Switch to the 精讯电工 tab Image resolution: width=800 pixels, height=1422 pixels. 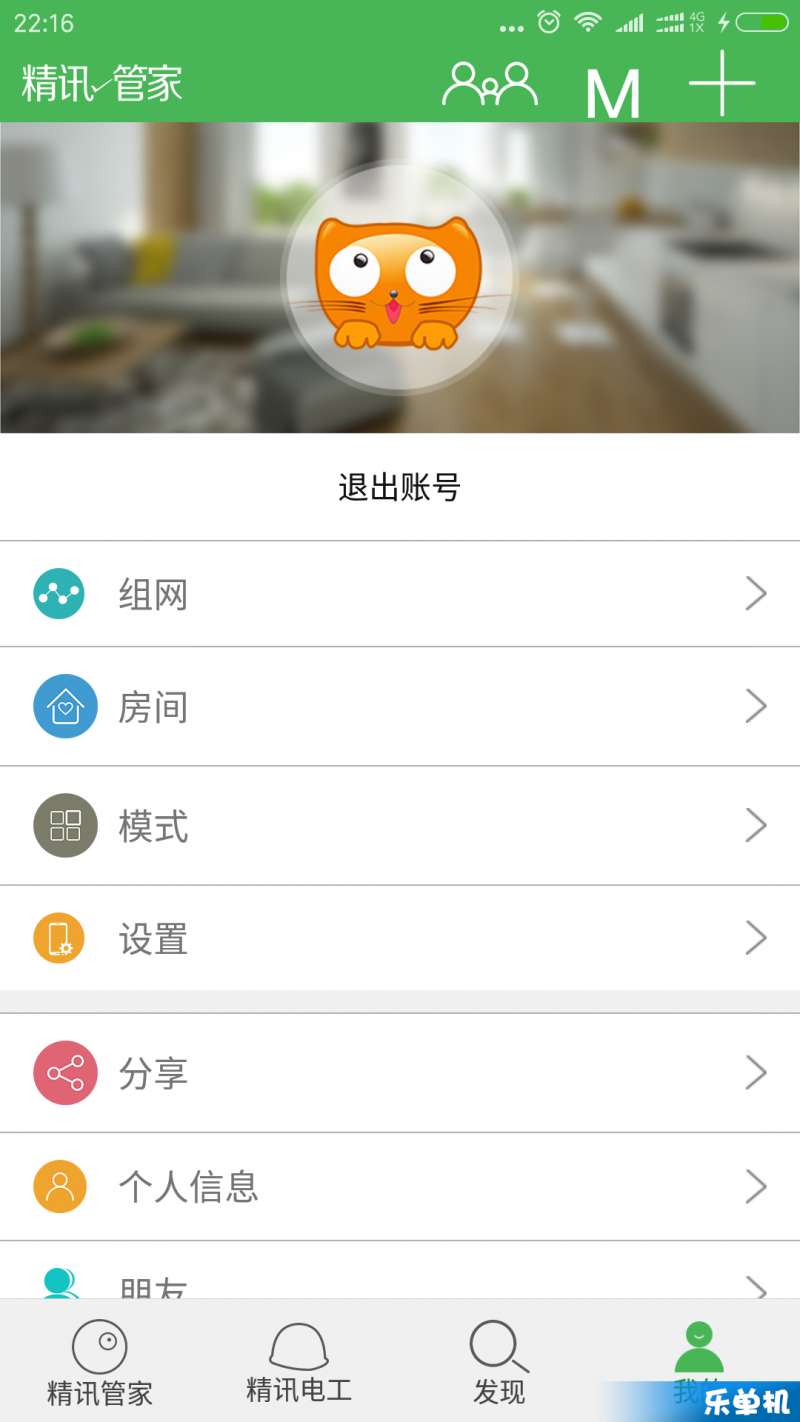[299, 1362]
